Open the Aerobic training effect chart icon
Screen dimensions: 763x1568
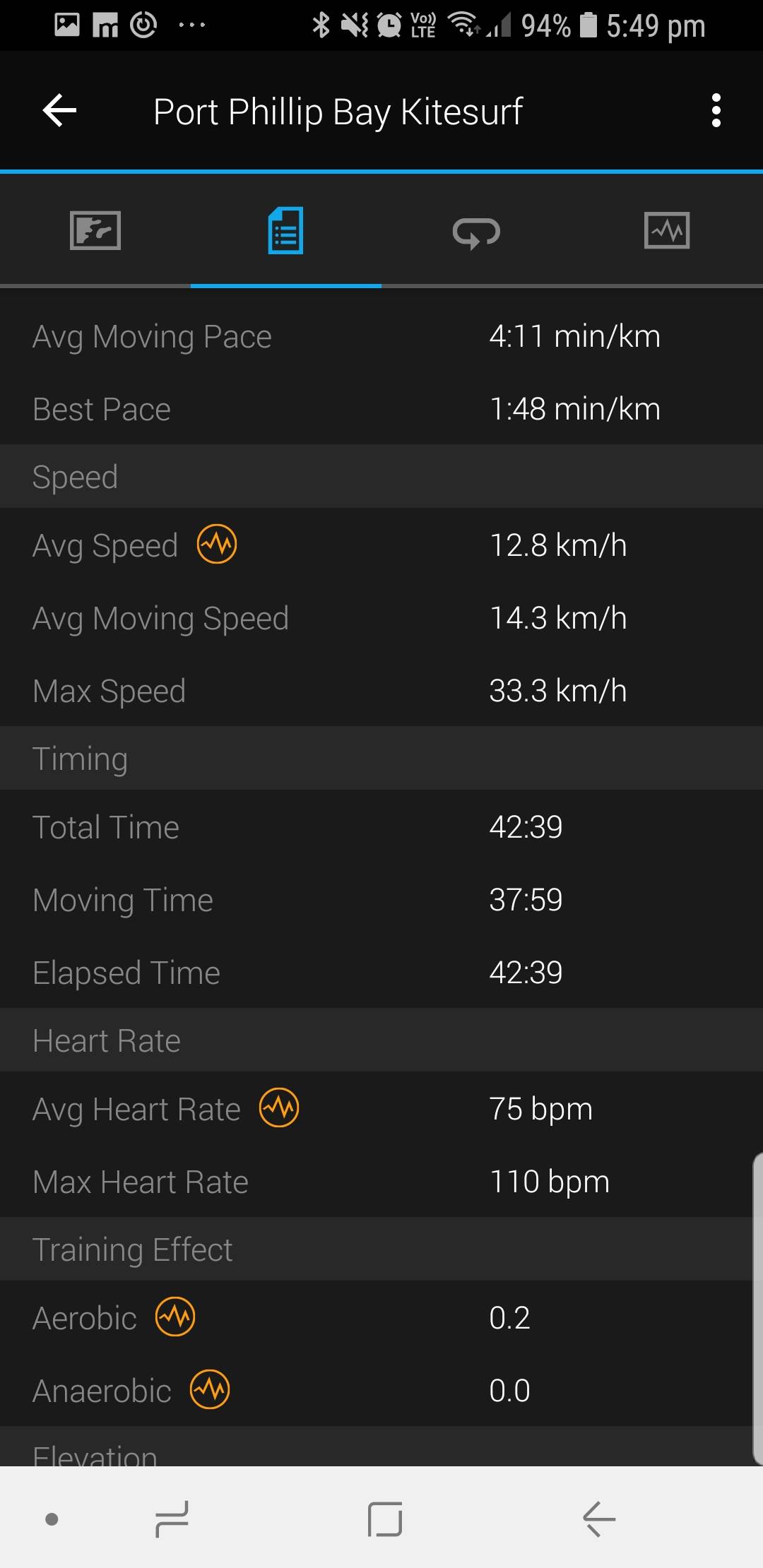pos(175,1317)
